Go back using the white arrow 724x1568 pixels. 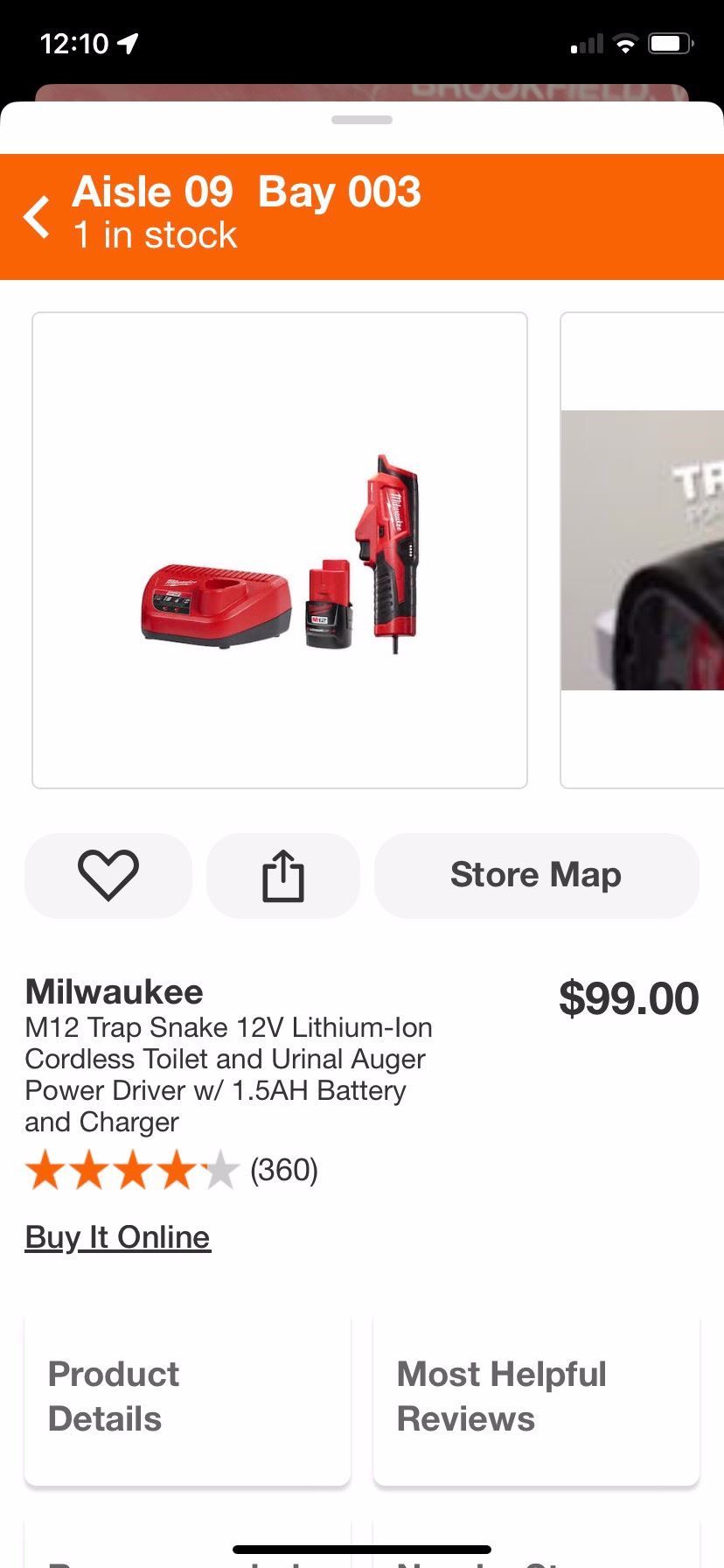click(x=37, y=217)
